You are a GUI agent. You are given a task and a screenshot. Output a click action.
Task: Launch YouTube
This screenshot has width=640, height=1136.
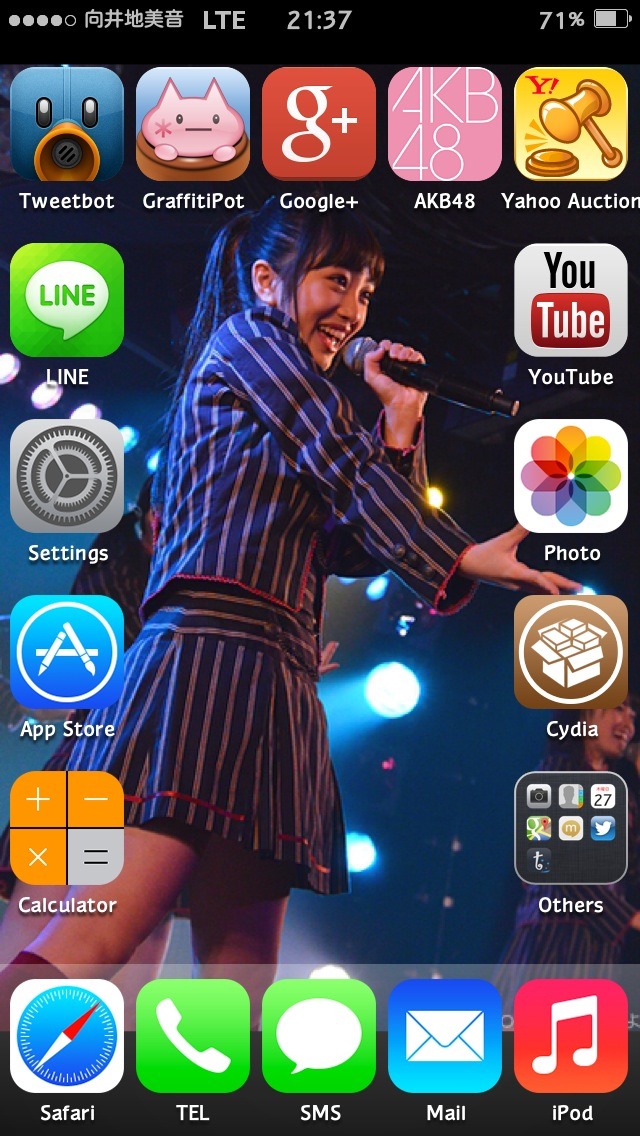(571, 300)
